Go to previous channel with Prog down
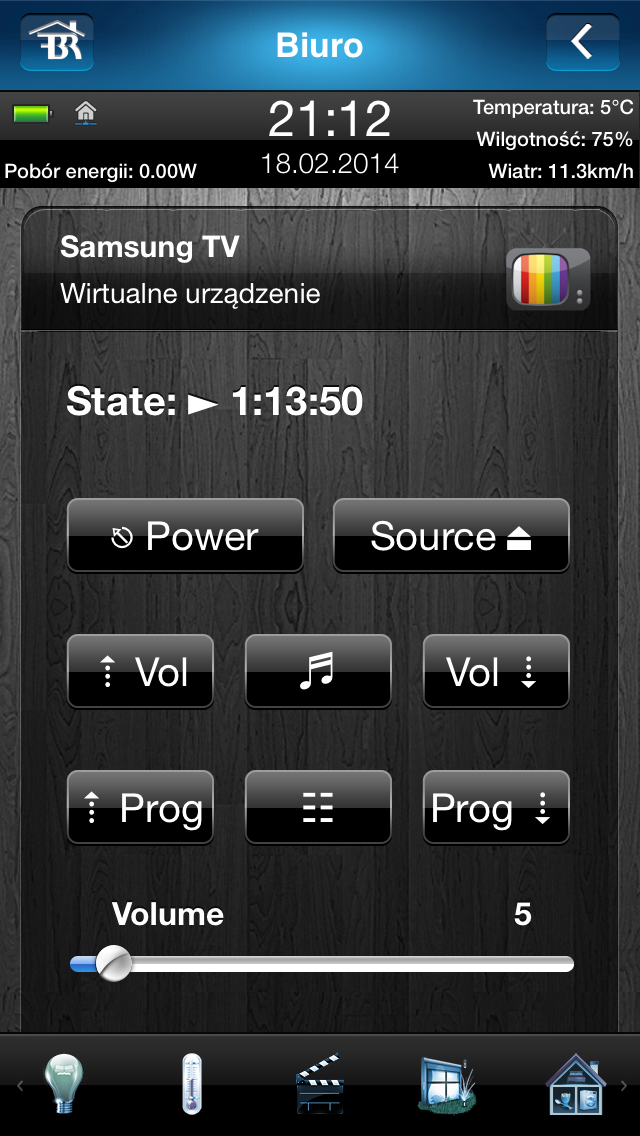The height and width of the screenshot is (1136, 640). point(496,808)
